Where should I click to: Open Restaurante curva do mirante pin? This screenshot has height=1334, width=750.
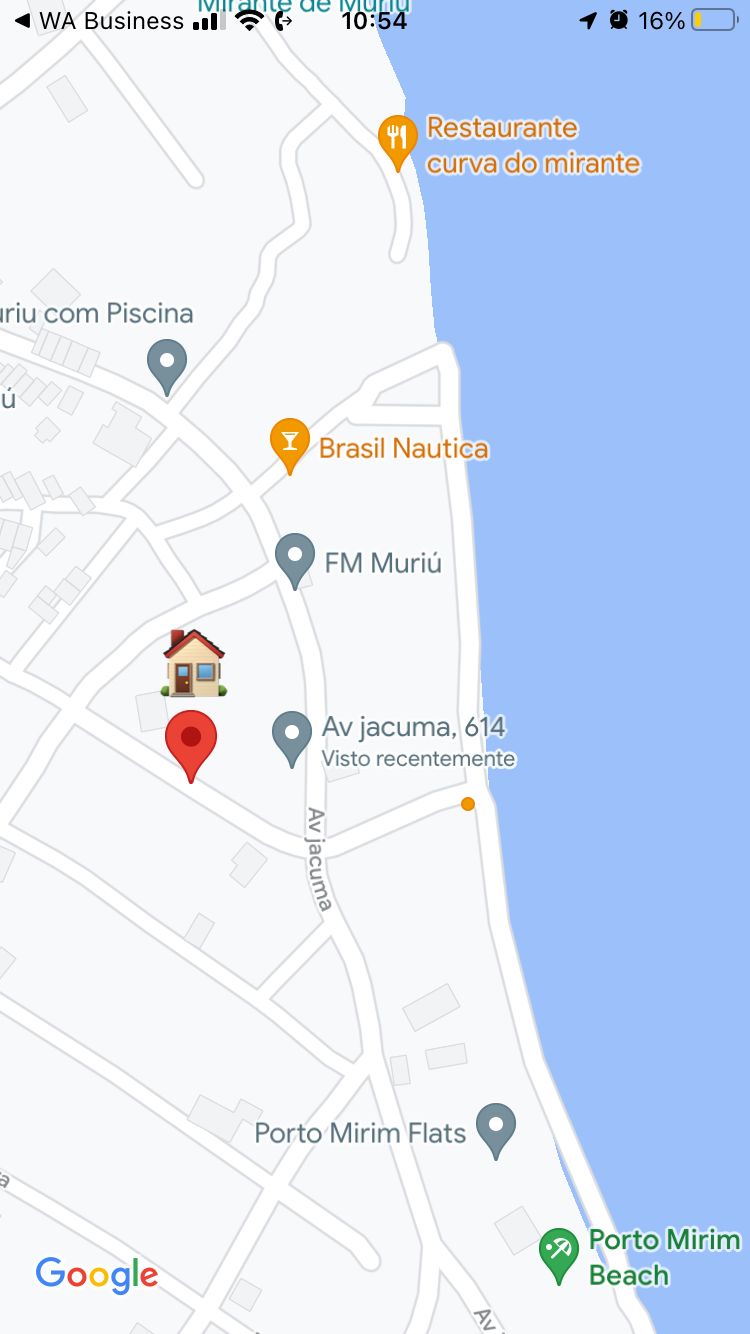click(397, 139)
